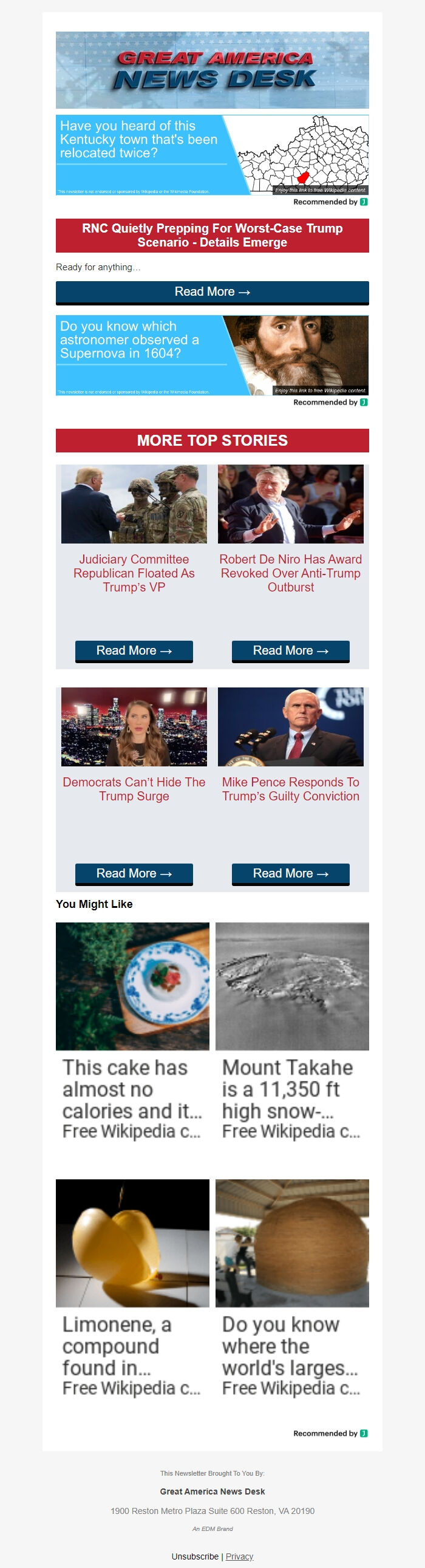Open the RNC worst-case Trump scenario headline
425x1568 pixels.
(212, 236)
